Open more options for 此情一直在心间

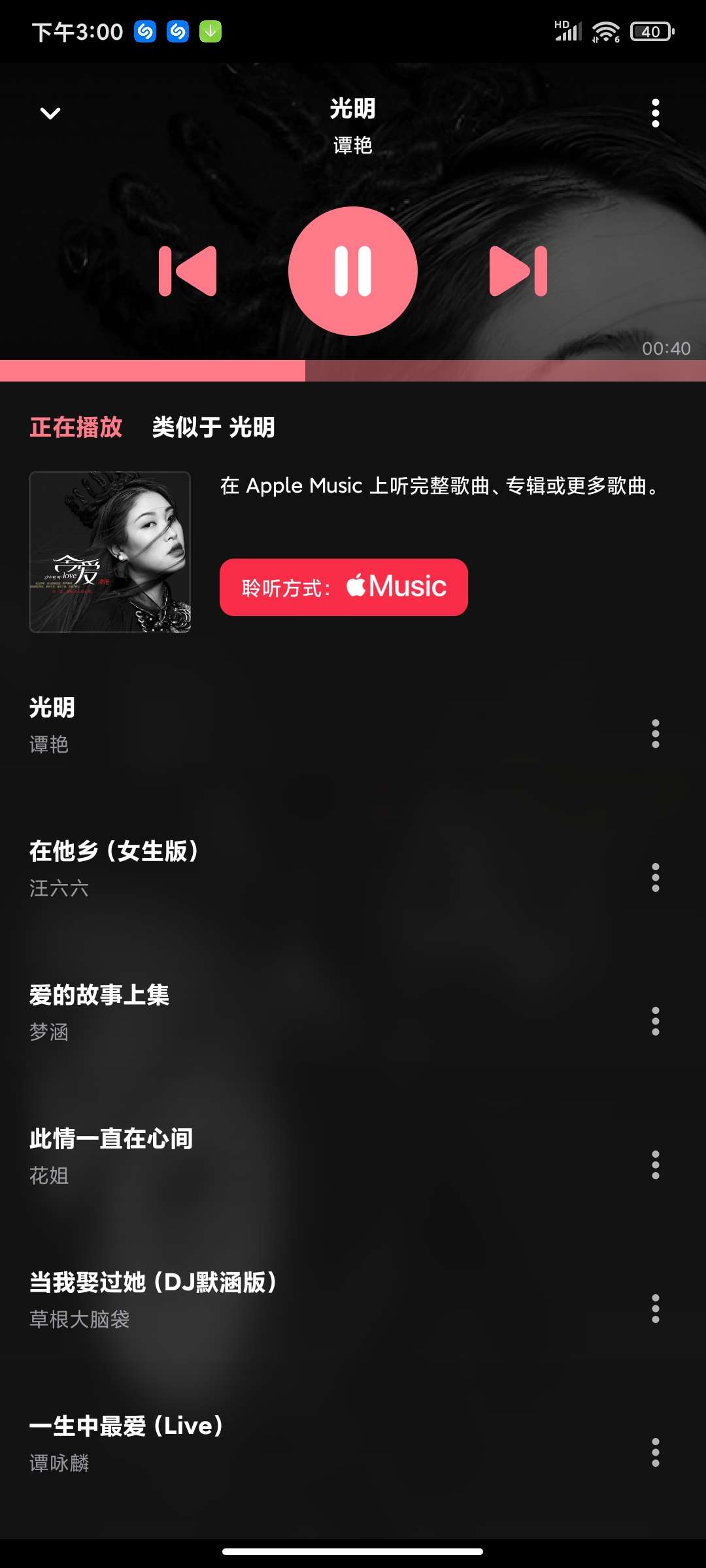[655, 1165]
